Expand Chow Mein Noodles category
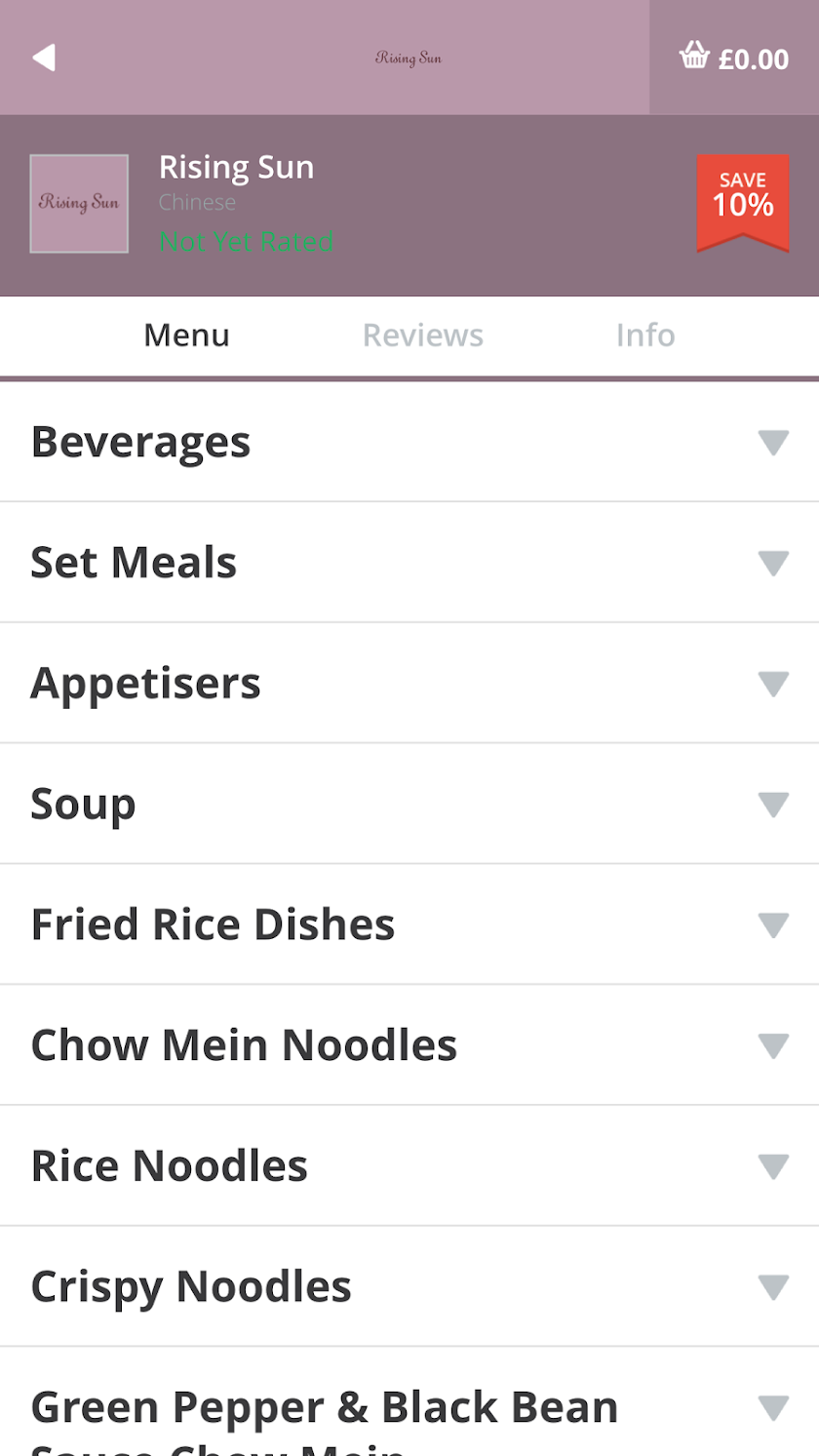Image resolution: width=819 pixels, height=1456 pixels. coord(409,1044)
